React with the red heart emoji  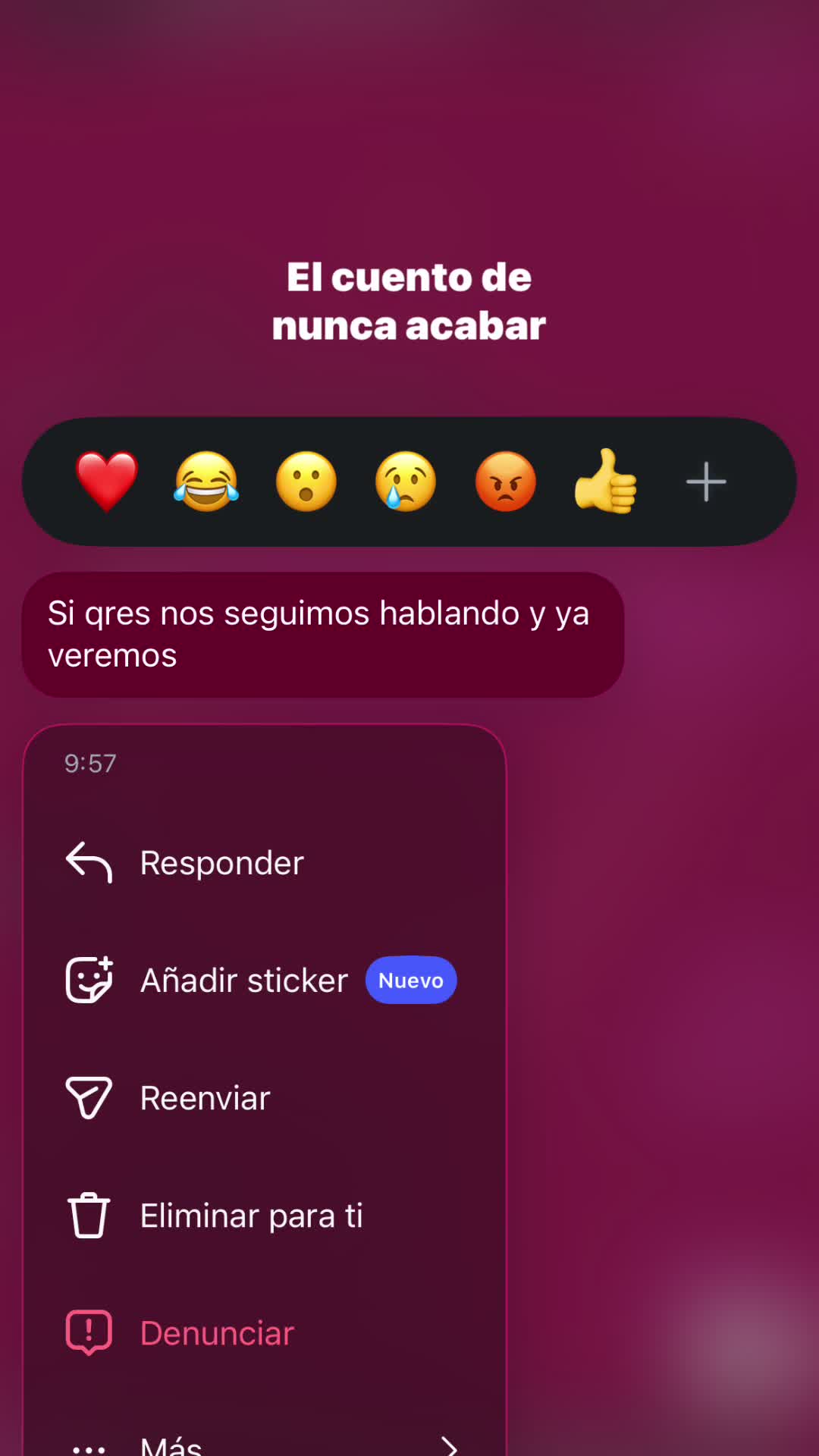(x=107, y=482)
